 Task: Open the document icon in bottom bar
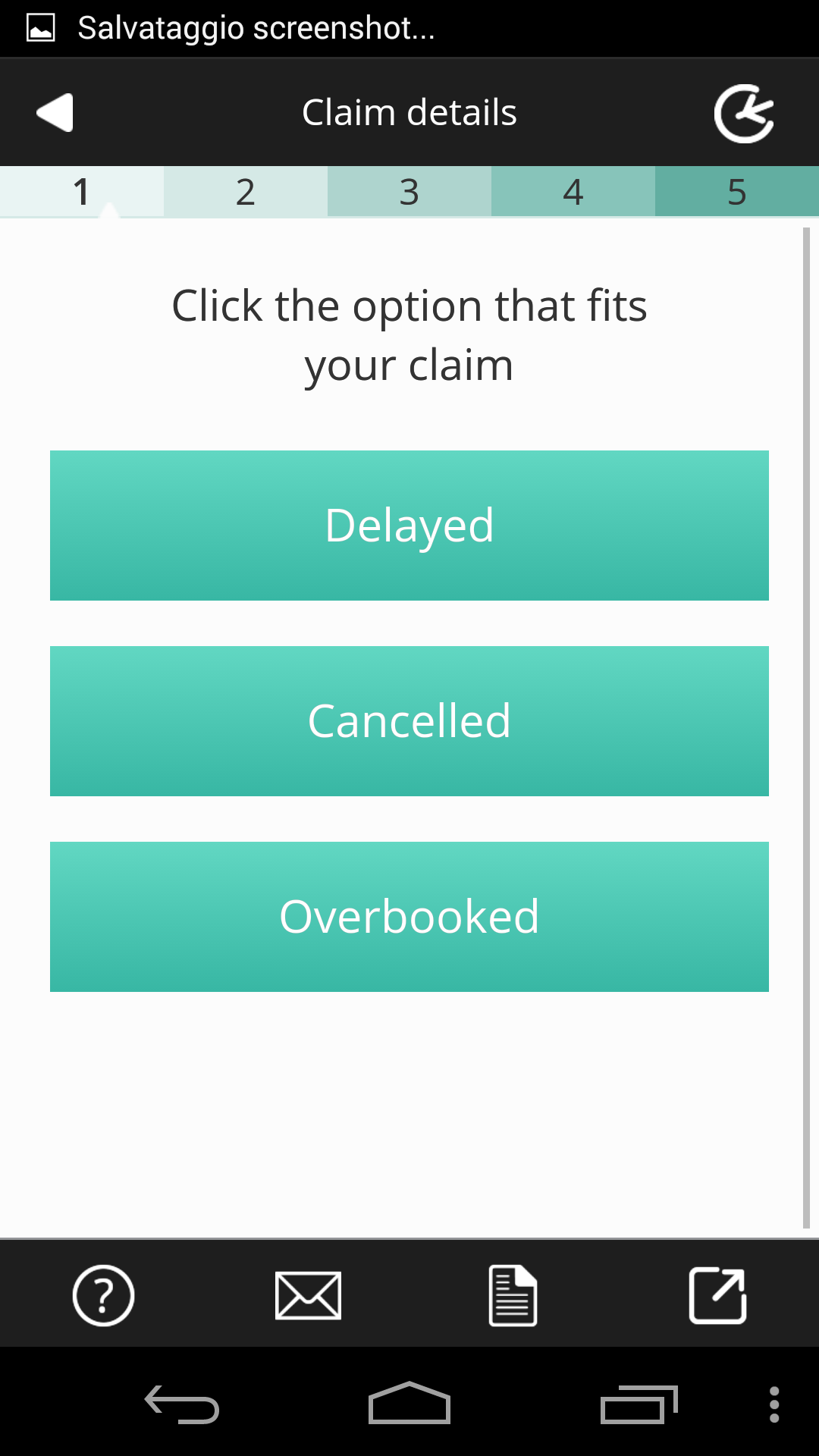click(513, 1295)
